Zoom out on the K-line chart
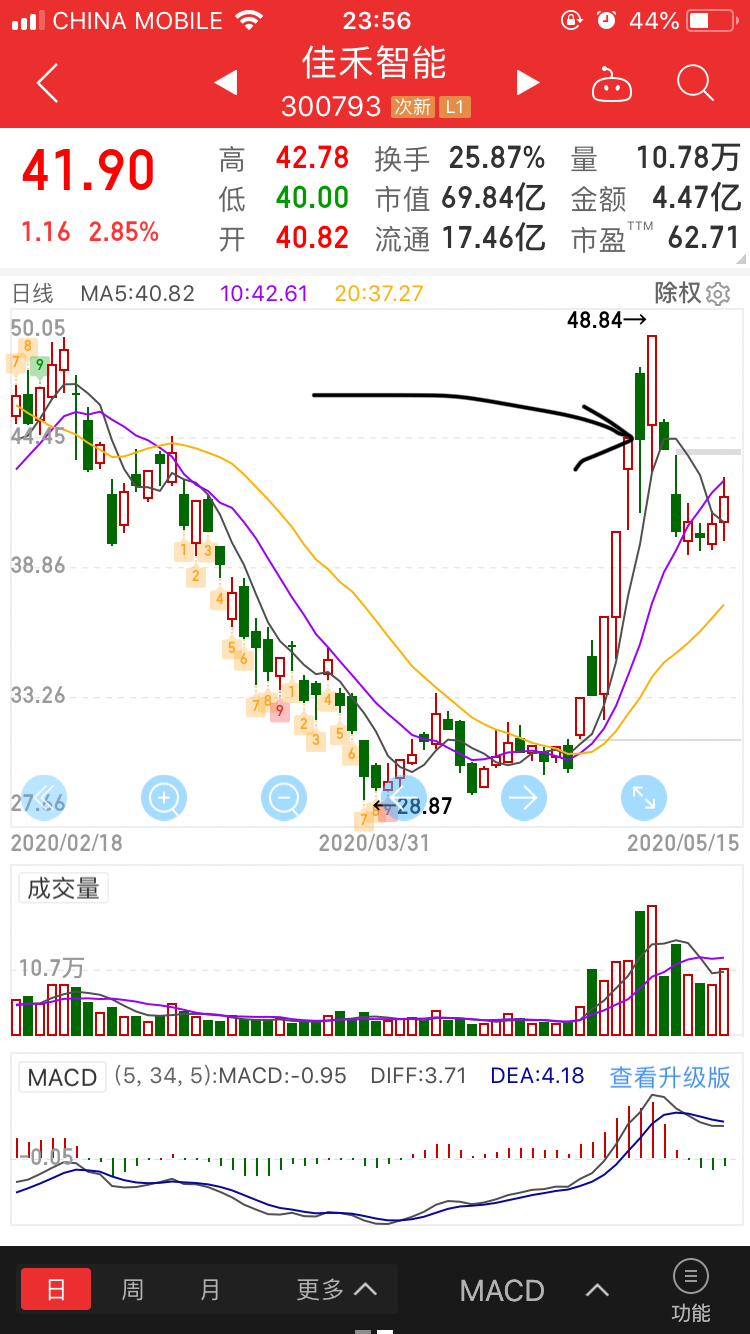The height and width of the screenshot is (1334, 750). click(x=284, y=798)
